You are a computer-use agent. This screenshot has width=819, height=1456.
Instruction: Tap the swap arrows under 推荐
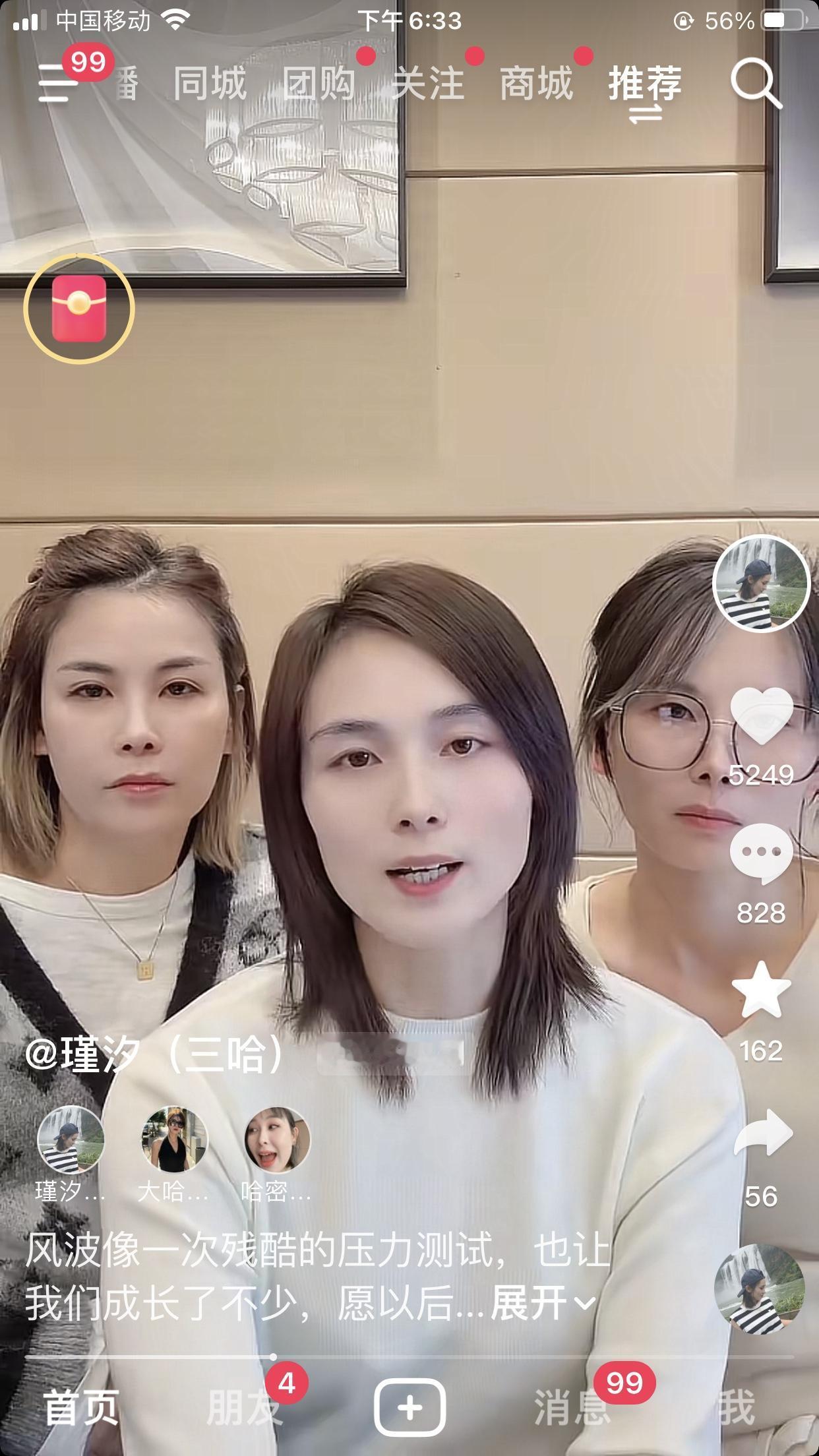[x=644, y=113]
